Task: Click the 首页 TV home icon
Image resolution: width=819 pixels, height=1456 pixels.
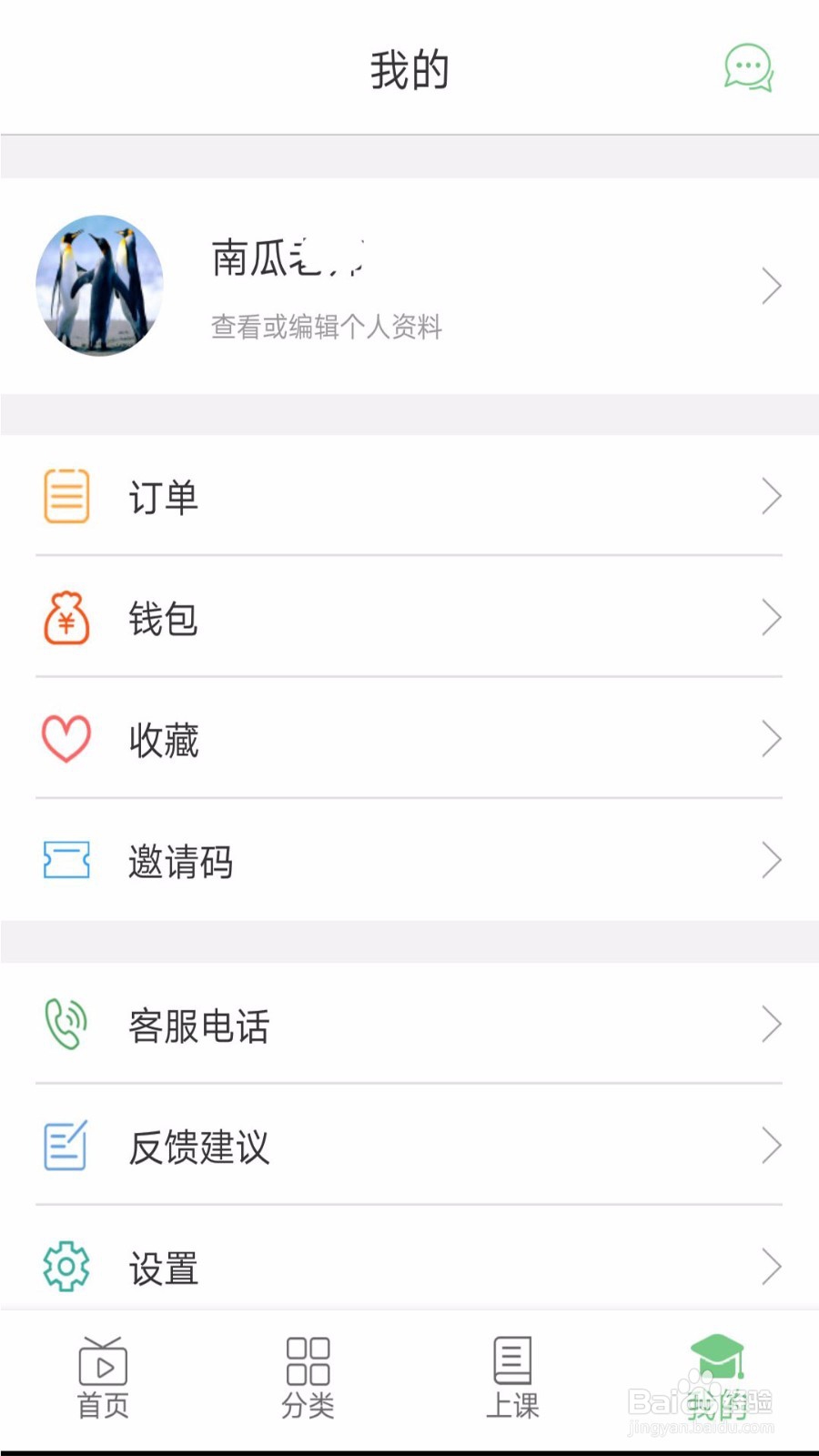Action: point(102,1363)
